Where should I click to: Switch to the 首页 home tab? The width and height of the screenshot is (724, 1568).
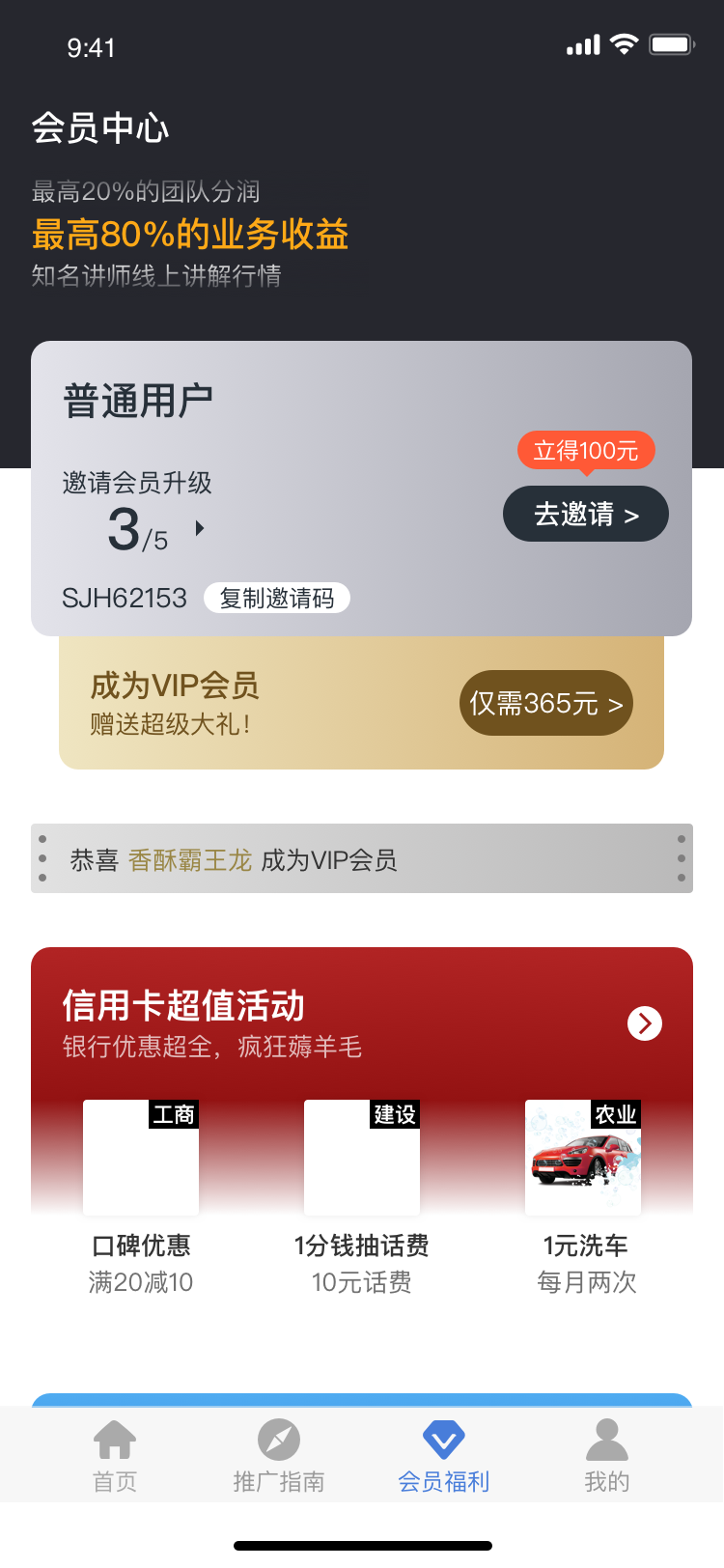115,1456
